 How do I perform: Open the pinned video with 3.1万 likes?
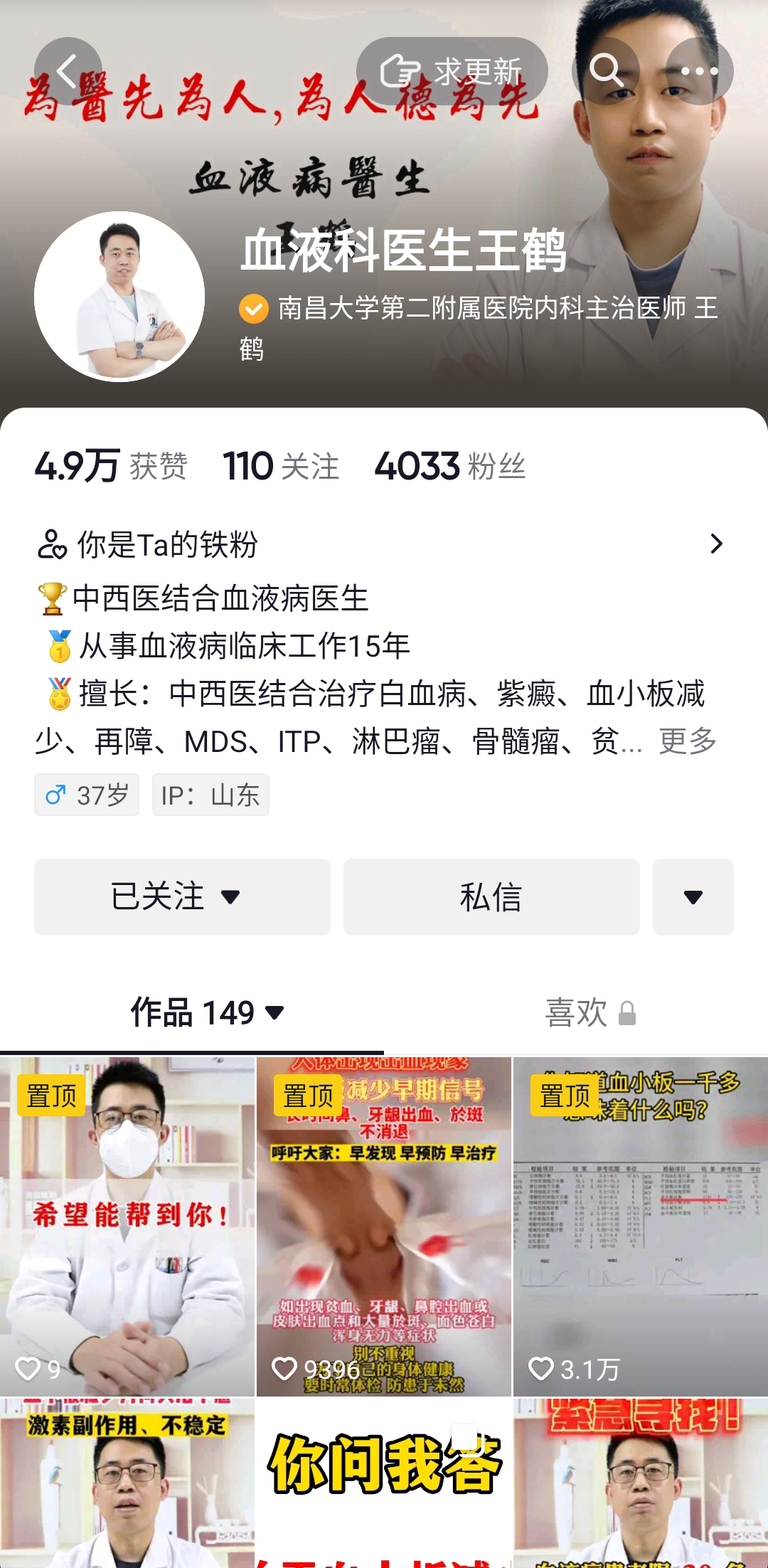click(640, 1227)
